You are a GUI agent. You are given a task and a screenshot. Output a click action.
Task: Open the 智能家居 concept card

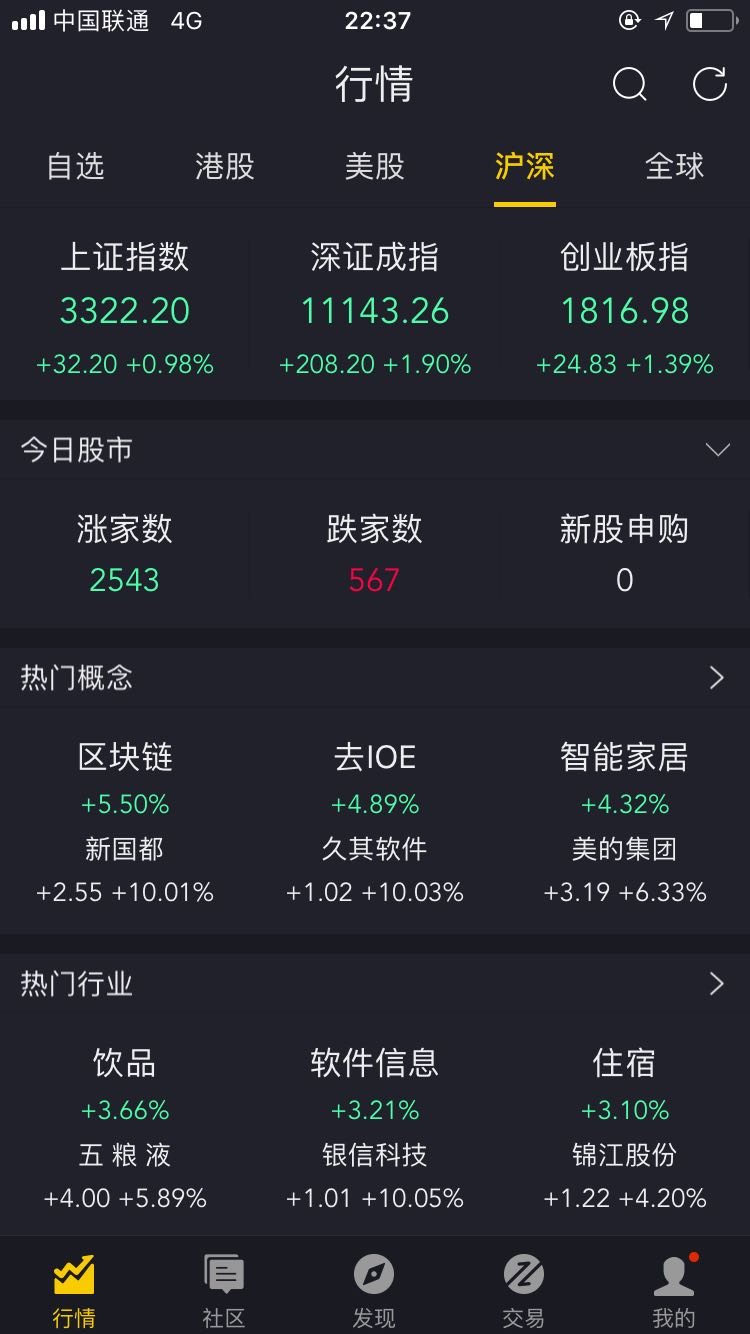pyautogui.click(x=625, y=822)
